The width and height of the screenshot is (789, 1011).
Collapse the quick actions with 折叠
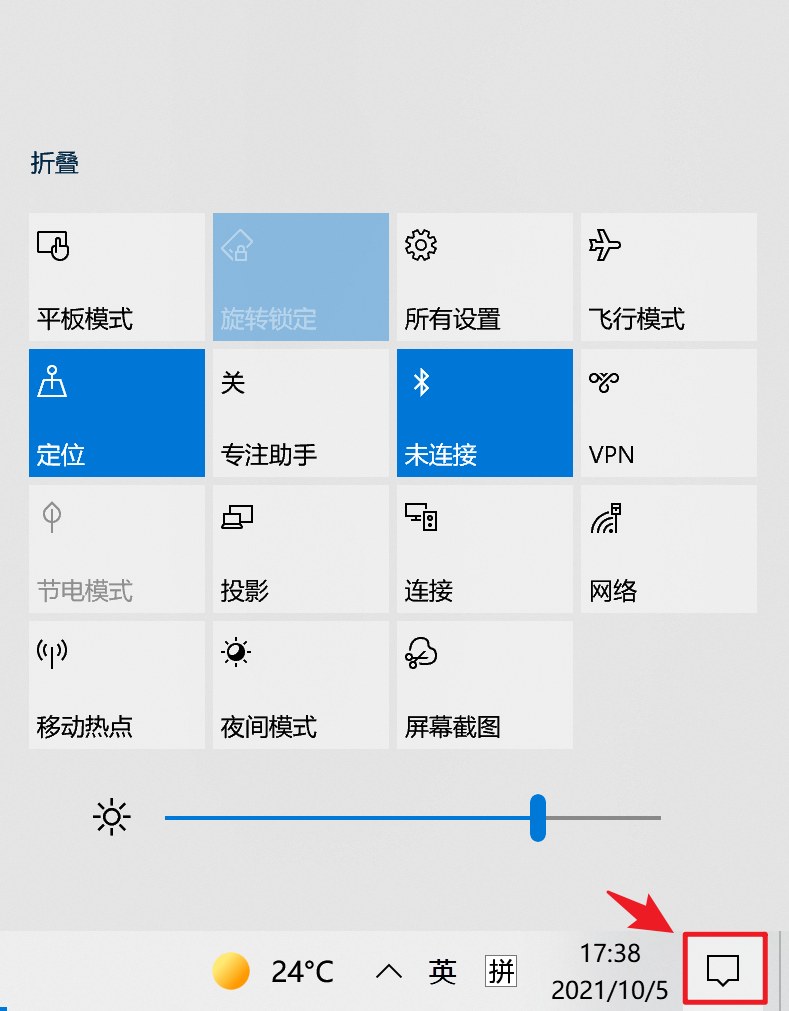click(55, 164)
